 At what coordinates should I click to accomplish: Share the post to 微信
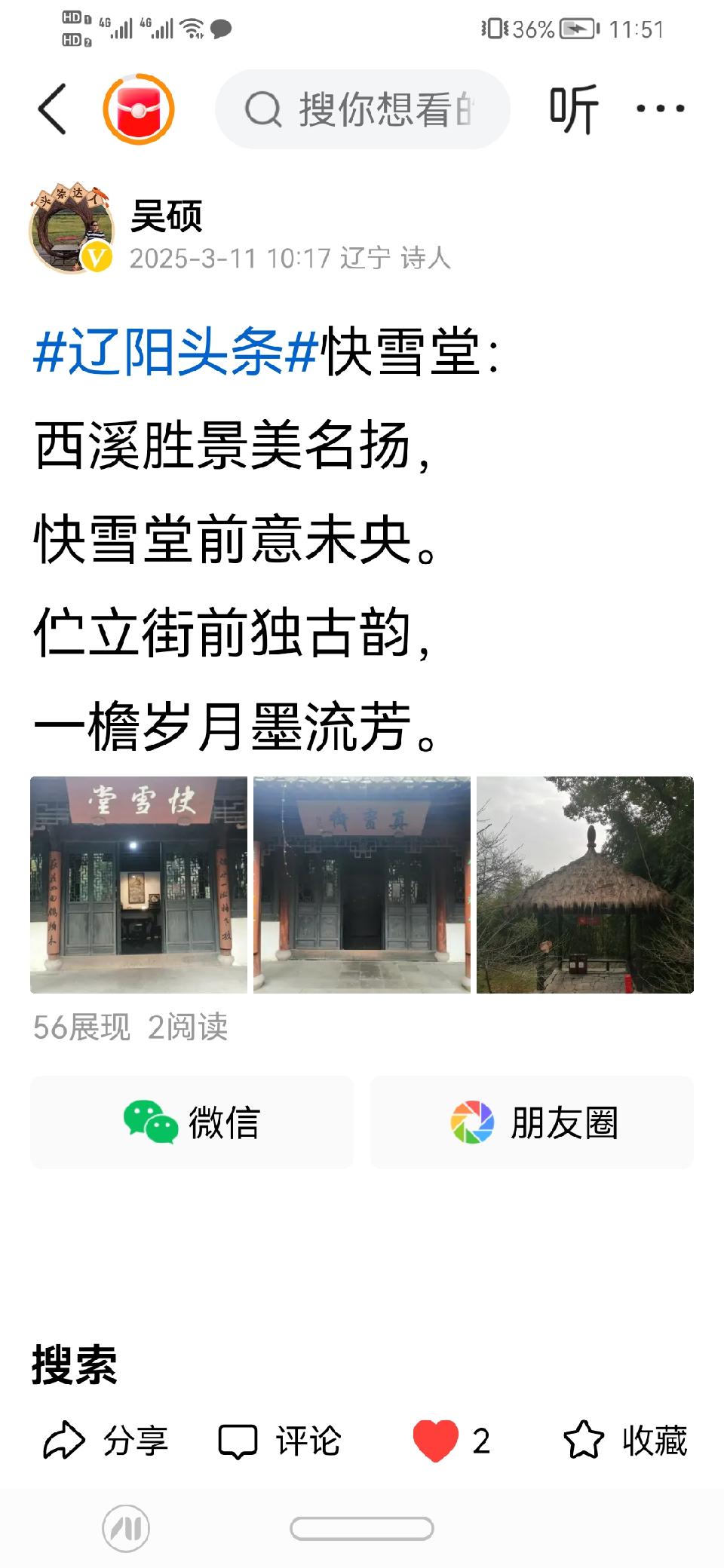pyautogui.click(x=192, y=1122)
